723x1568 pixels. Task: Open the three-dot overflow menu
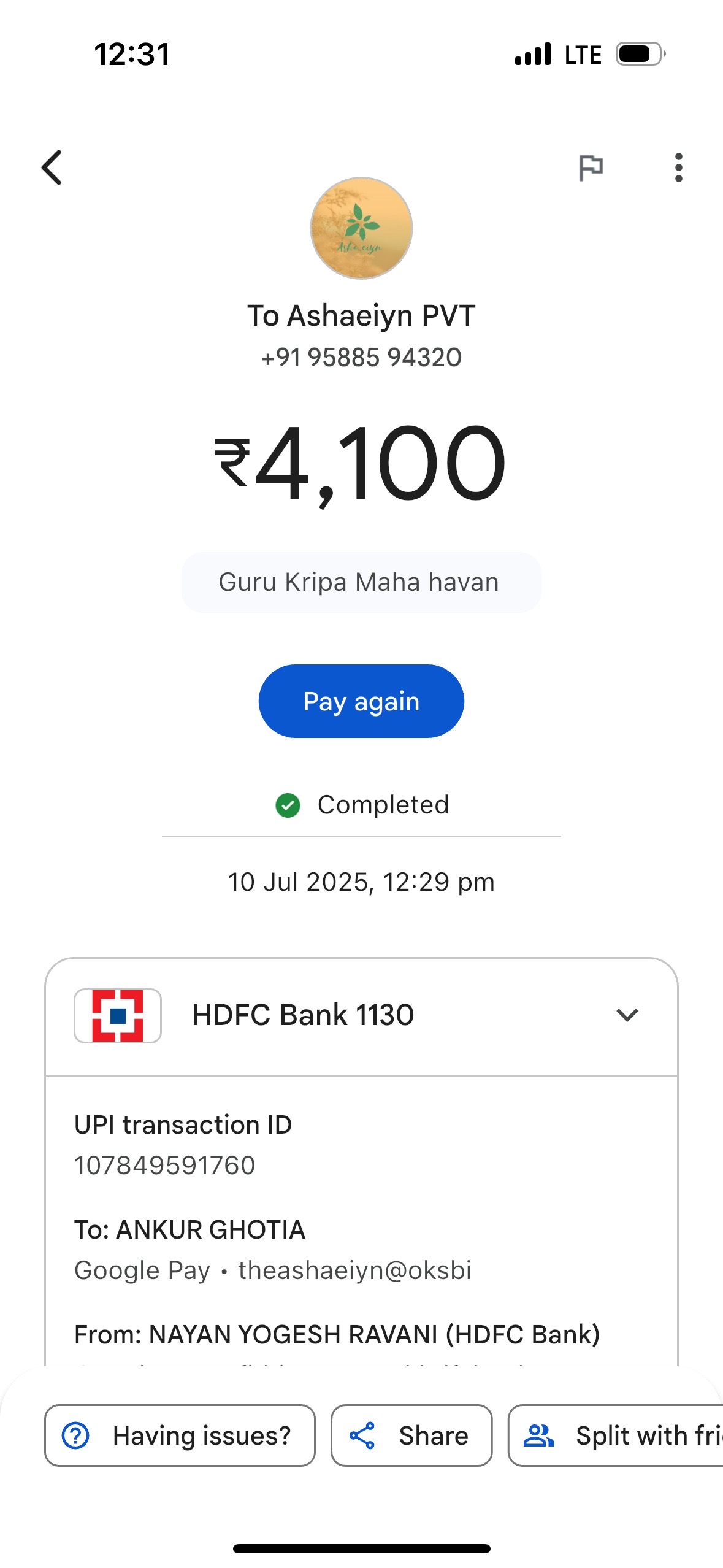678,167
